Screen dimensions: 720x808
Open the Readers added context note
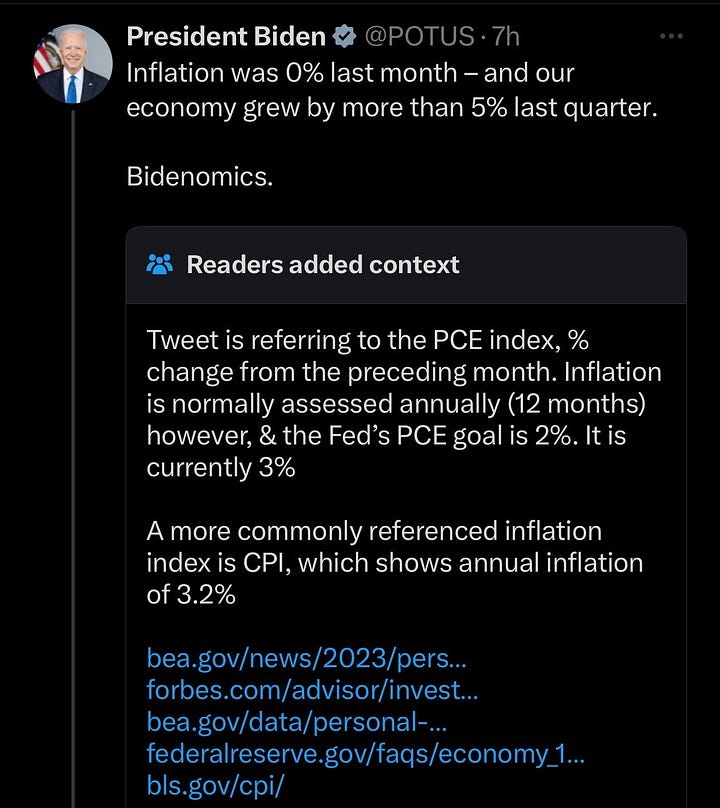(x=322, y=265)
